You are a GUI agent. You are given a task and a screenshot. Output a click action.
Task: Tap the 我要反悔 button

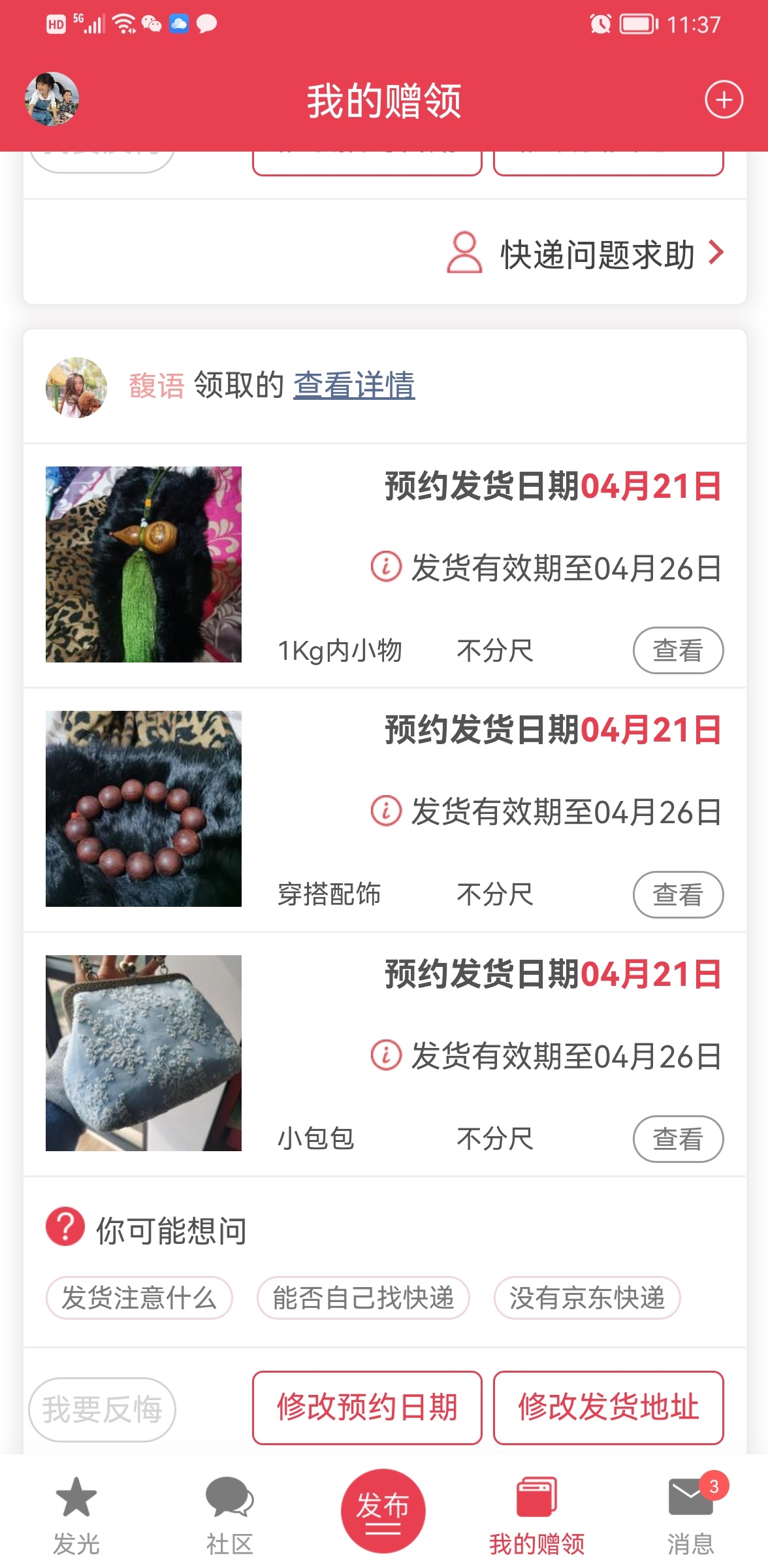pyautogui.click(x=103, y=1409)
